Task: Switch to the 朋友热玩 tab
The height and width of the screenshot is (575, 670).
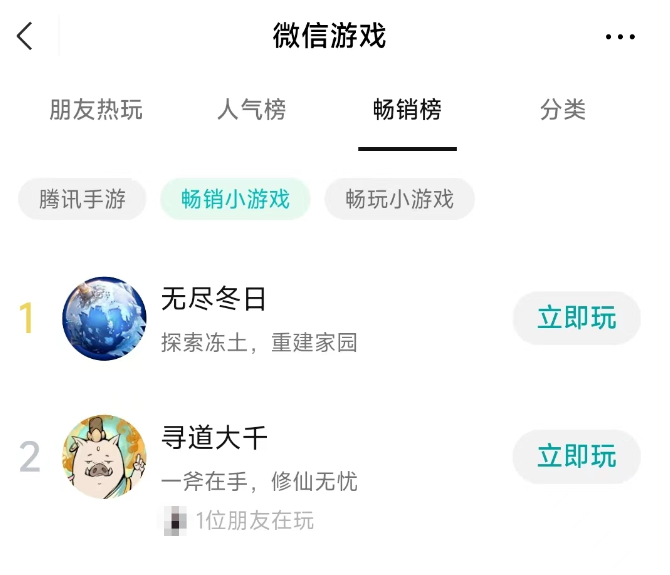Action: point(96,109)
